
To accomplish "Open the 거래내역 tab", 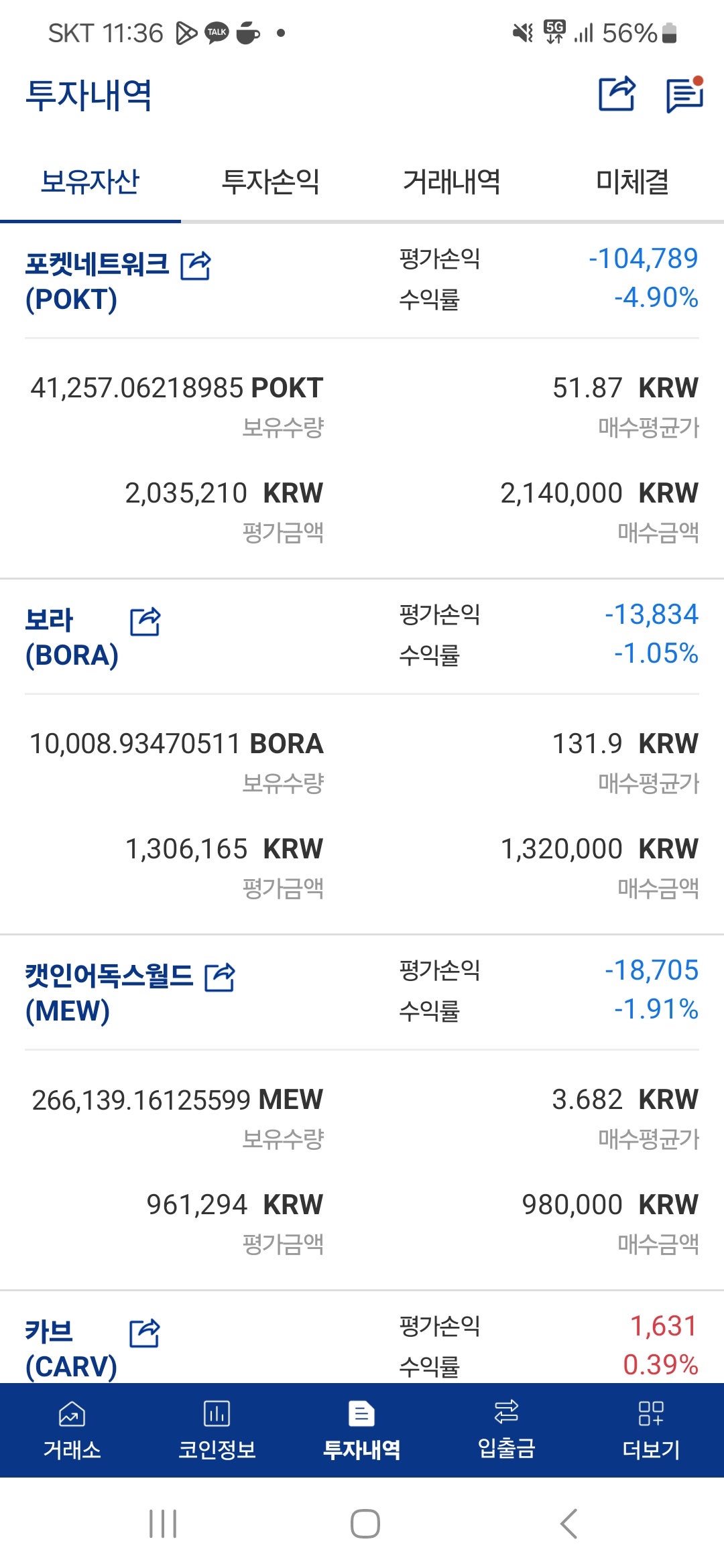I will [452, 182].
